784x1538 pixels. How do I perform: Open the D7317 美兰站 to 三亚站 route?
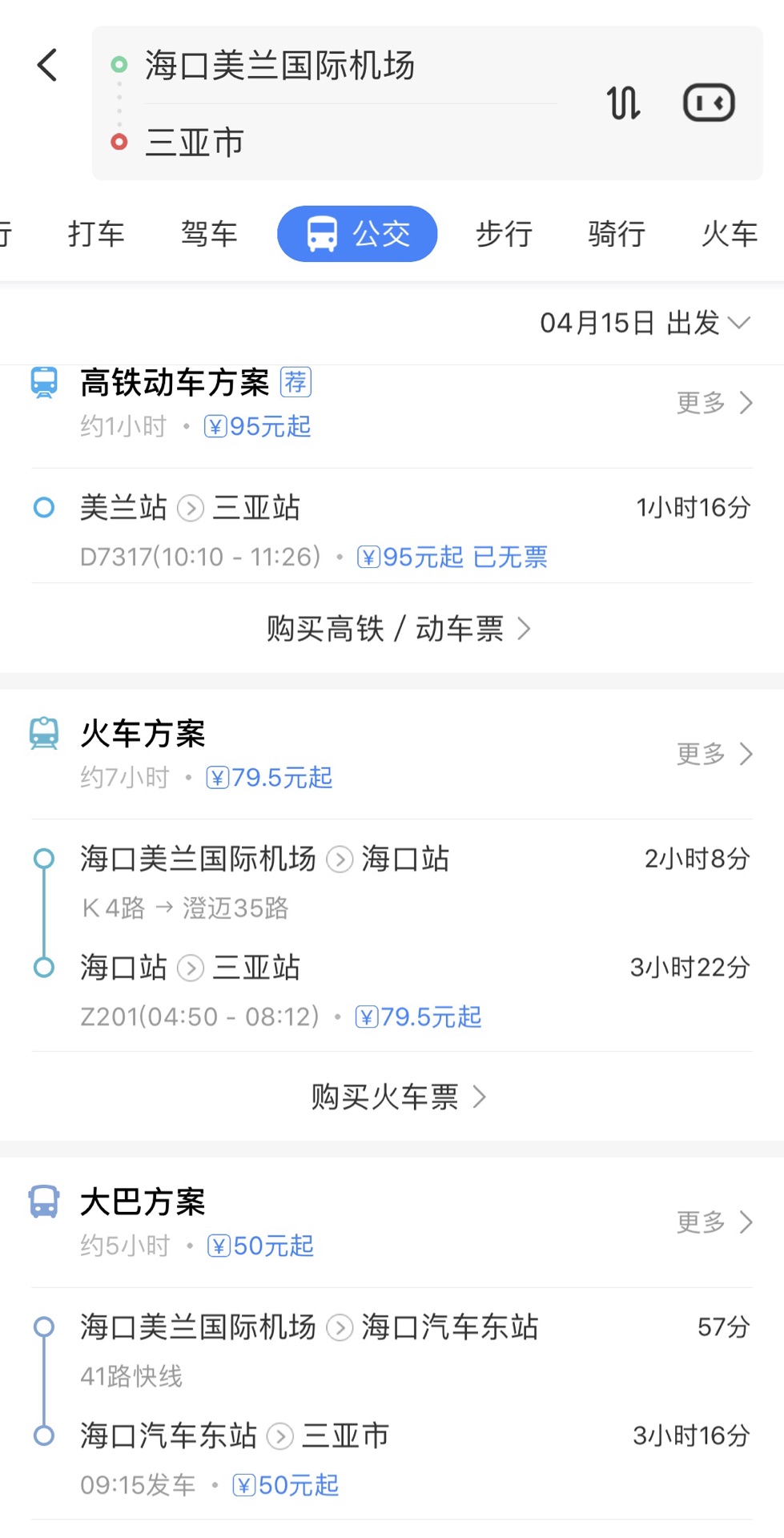(x=392, y=530)
